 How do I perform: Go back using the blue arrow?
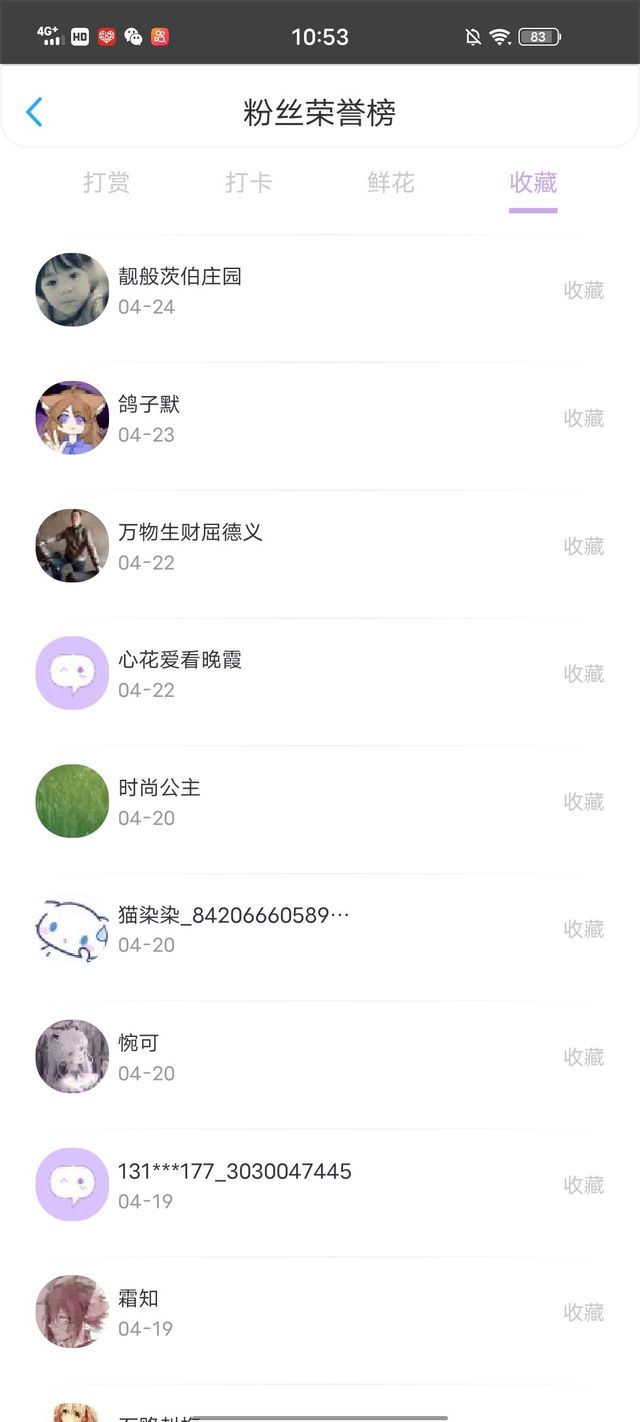[x=34, y=112]
